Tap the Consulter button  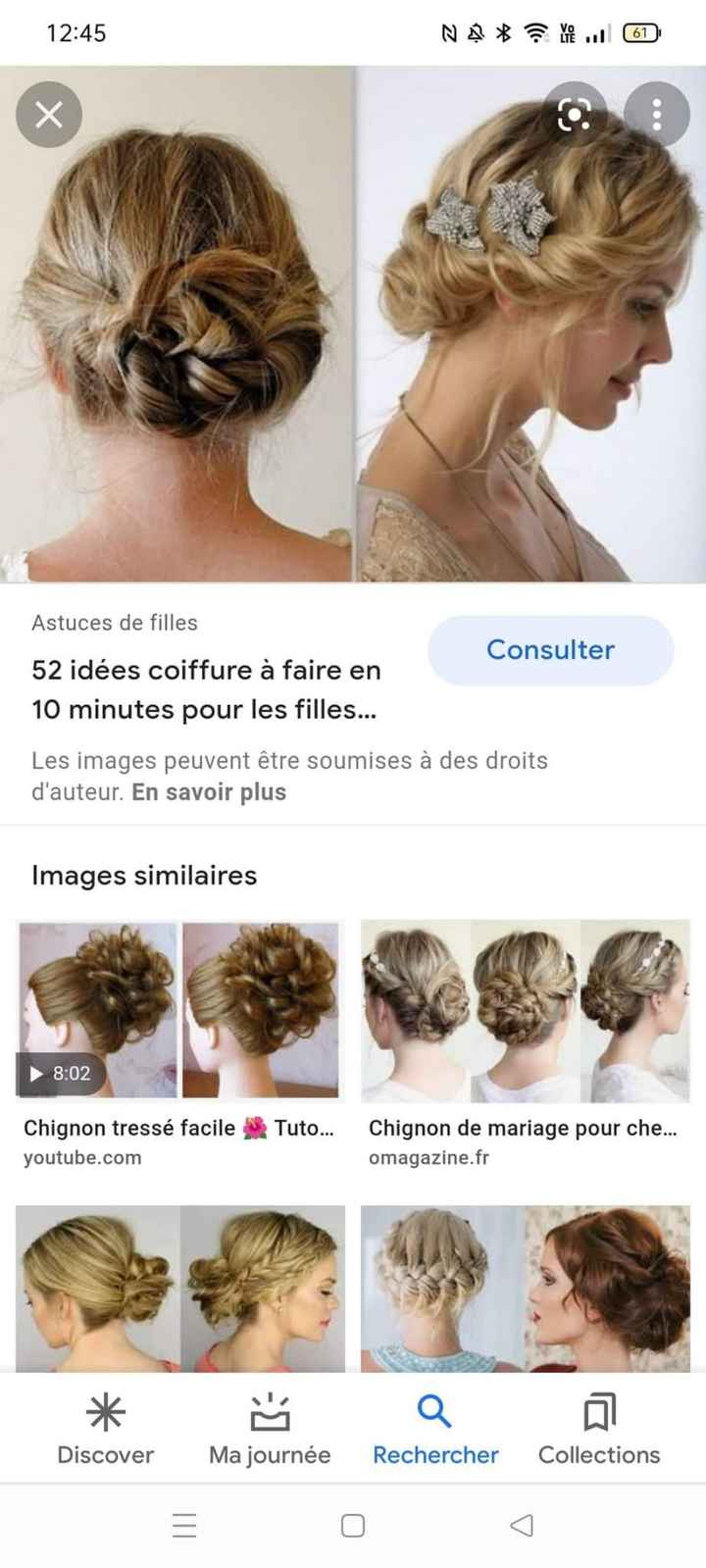coord(550,649)
